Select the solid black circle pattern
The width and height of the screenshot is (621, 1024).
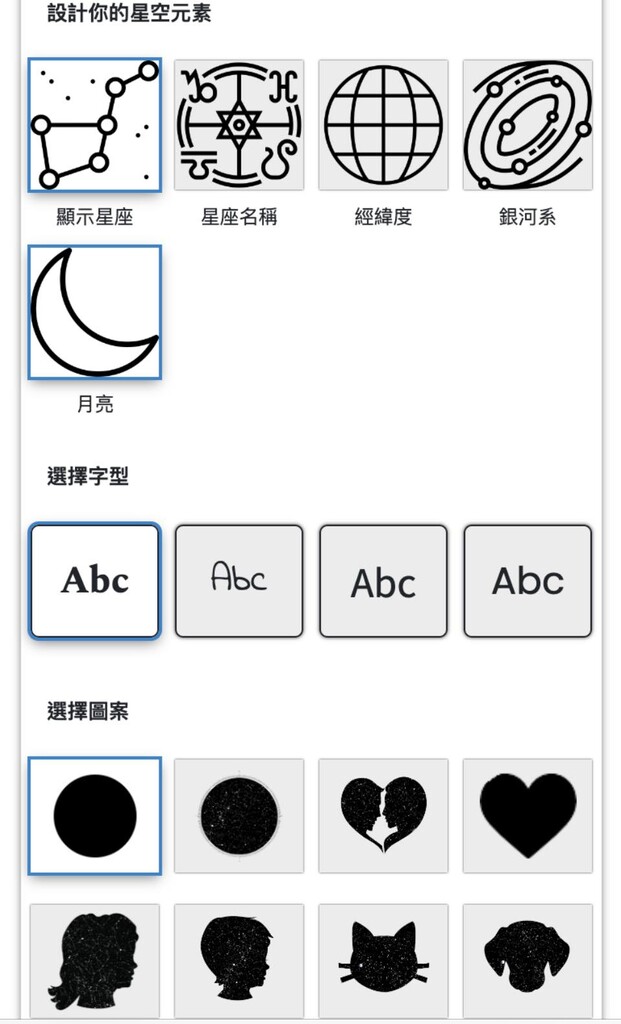pyautogui.click(x=95, y=816)
